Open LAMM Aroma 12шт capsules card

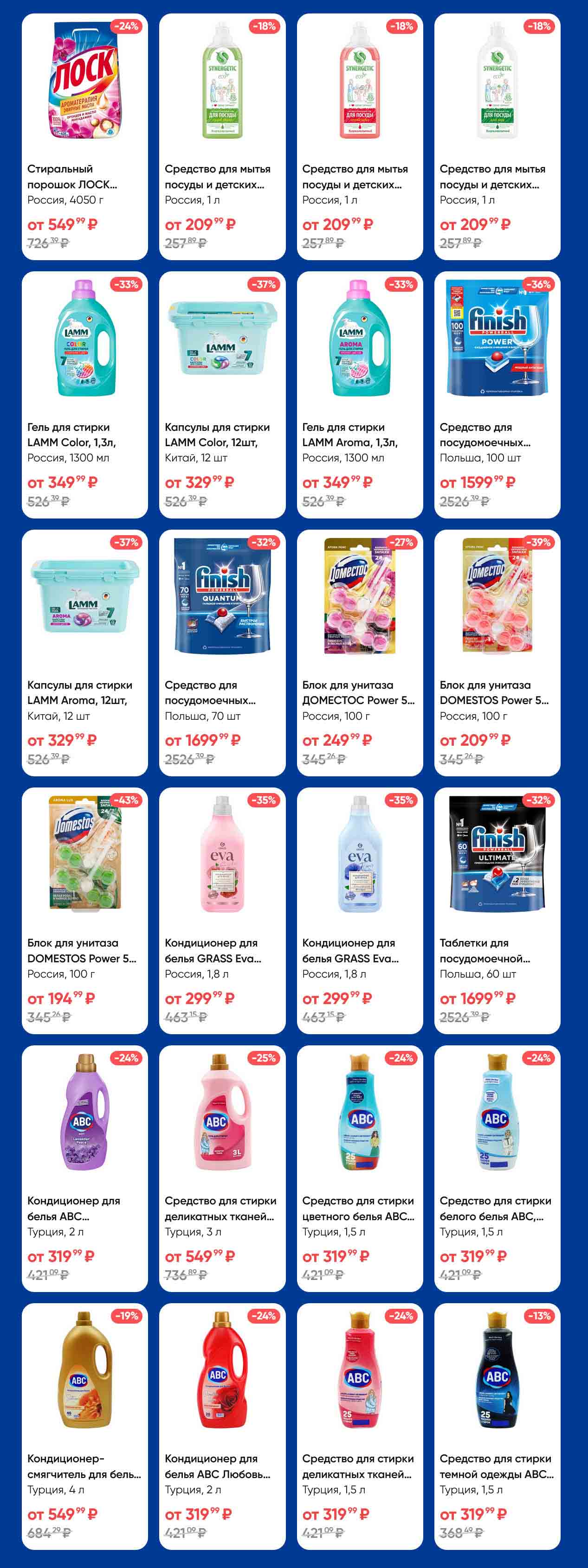[x=85, y=653]
